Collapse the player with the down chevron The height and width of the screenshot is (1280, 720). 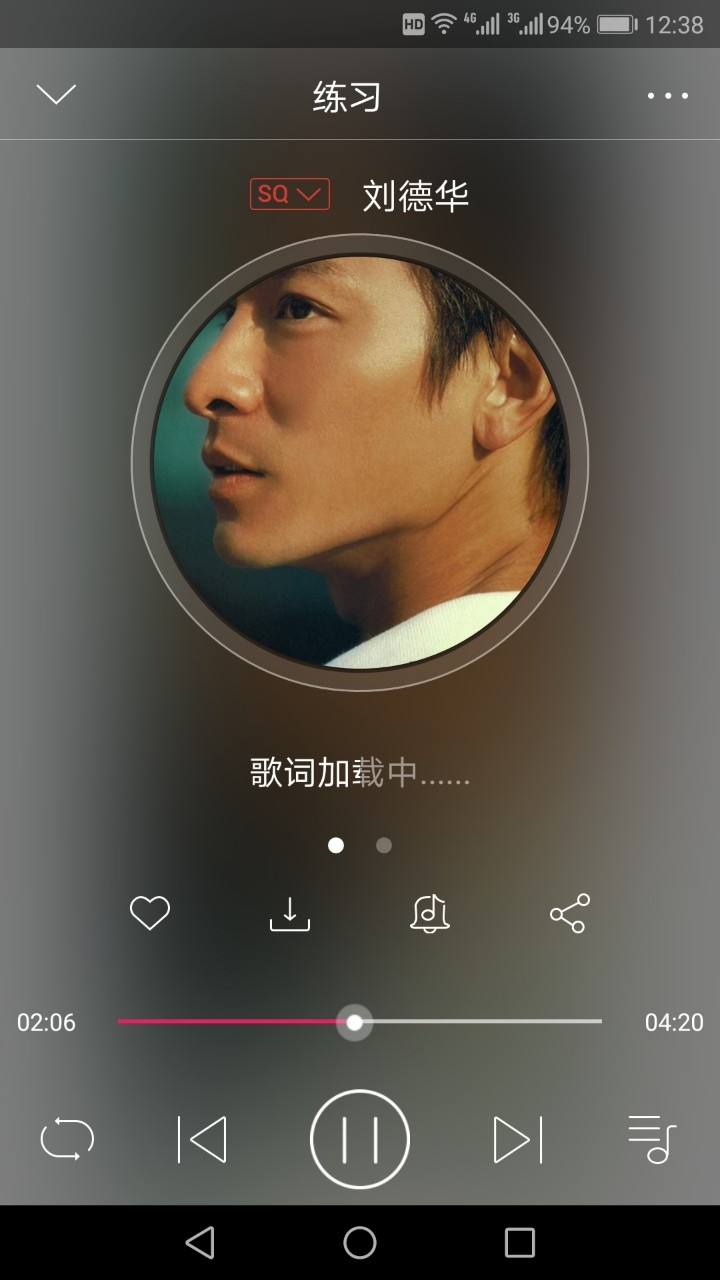tap(57, 93)
